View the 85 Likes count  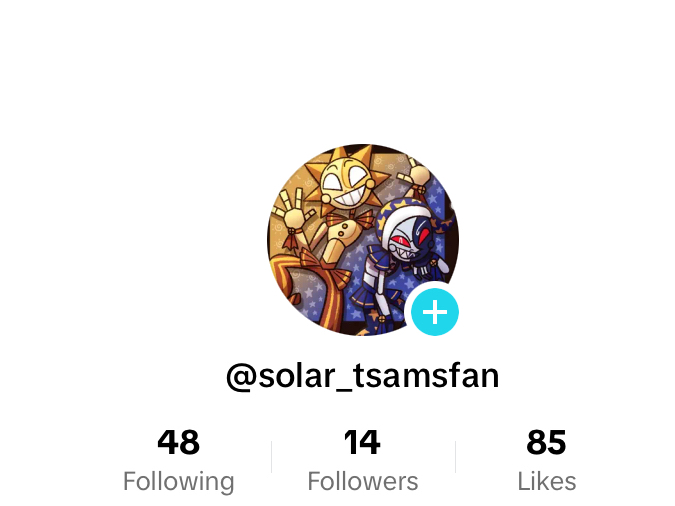[546, 460]
